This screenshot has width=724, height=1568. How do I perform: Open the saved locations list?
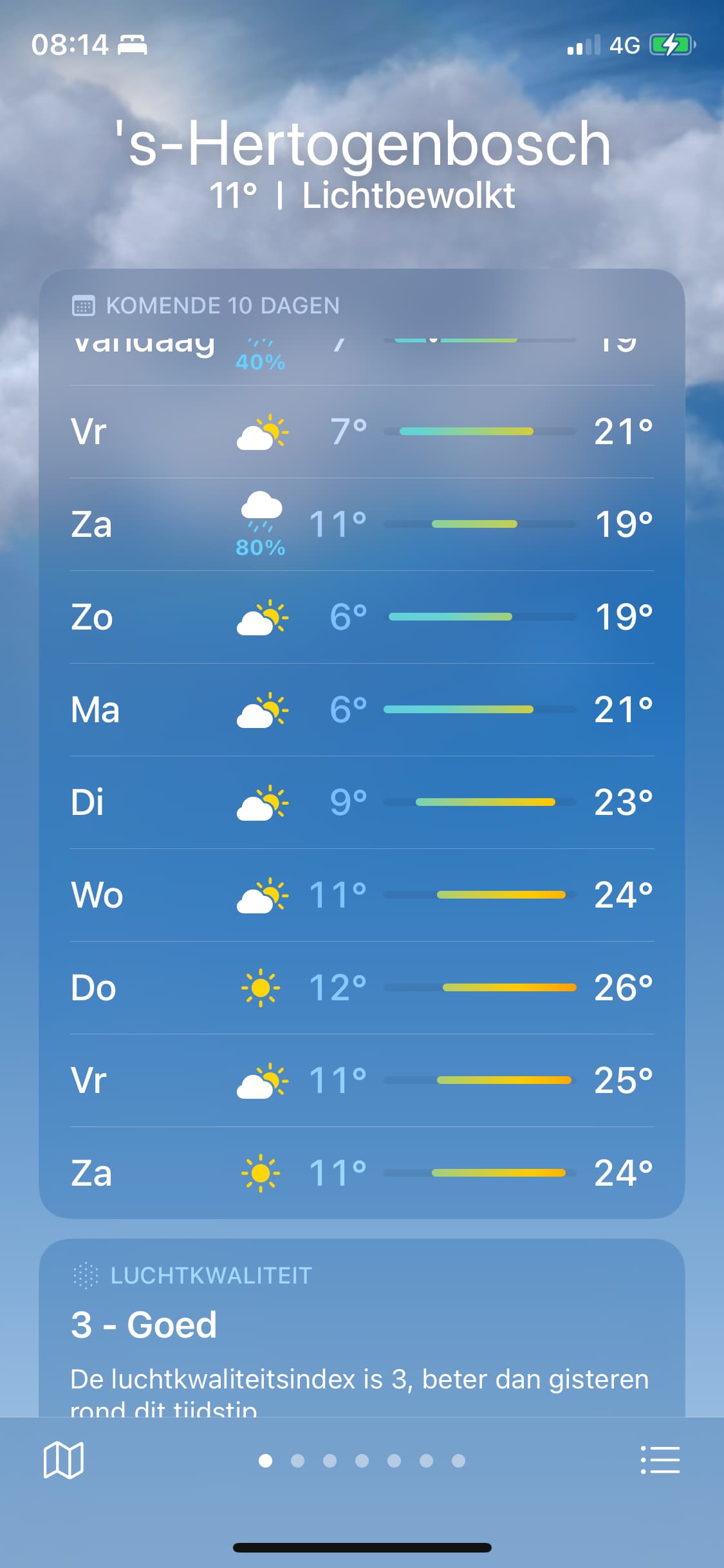(660, 1460)
